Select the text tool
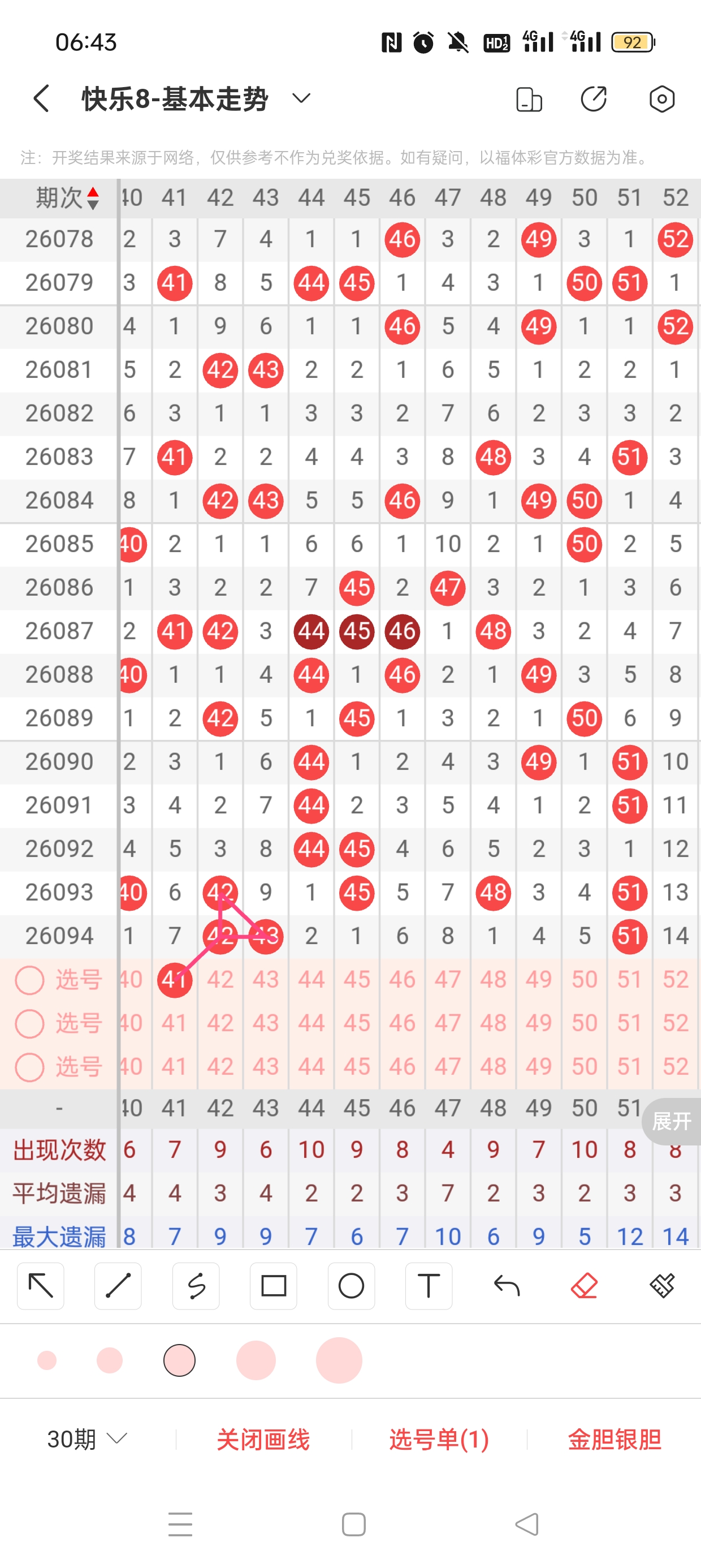 click(429, 1286)
